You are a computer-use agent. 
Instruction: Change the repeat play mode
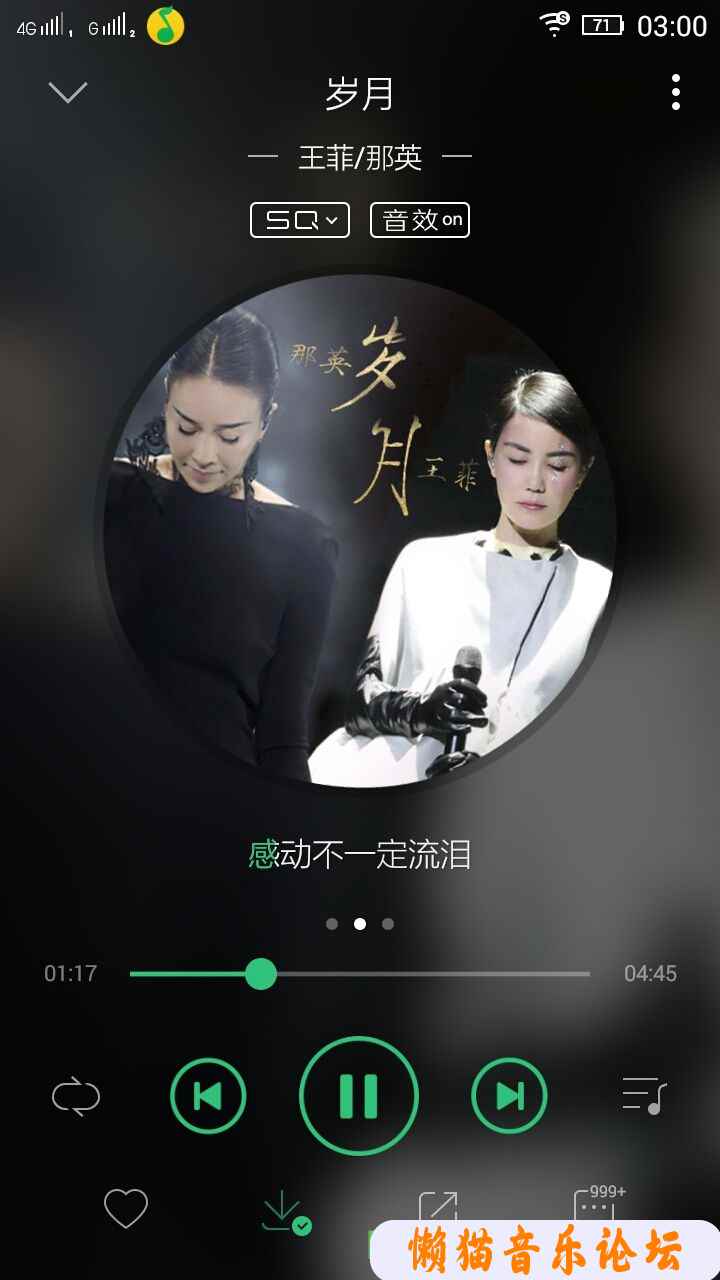(x=76, y=1097)
